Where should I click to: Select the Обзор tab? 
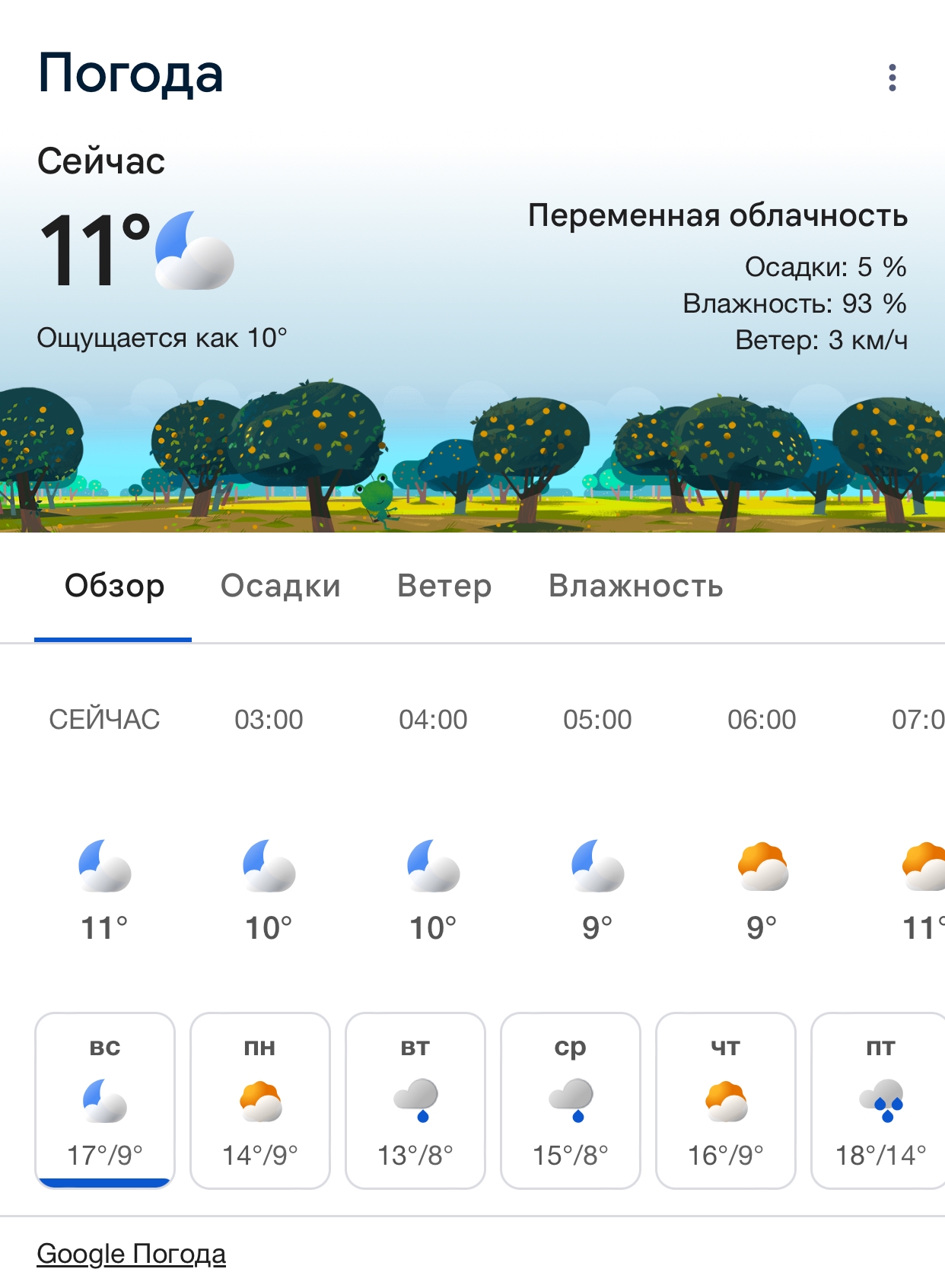[x=114, y=586]
